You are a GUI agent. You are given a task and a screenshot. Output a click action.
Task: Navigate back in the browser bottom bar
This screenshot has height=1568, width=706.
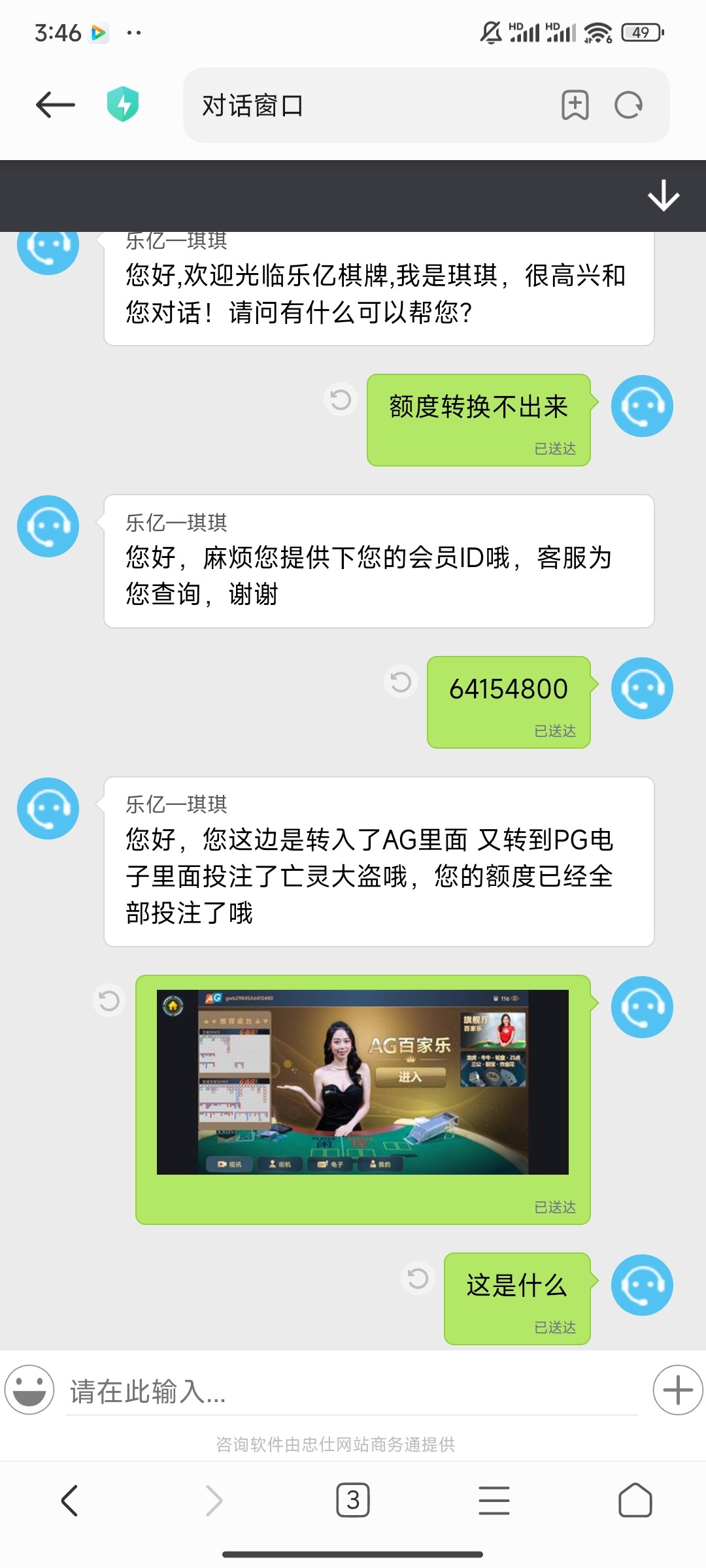click(70, 1500)
